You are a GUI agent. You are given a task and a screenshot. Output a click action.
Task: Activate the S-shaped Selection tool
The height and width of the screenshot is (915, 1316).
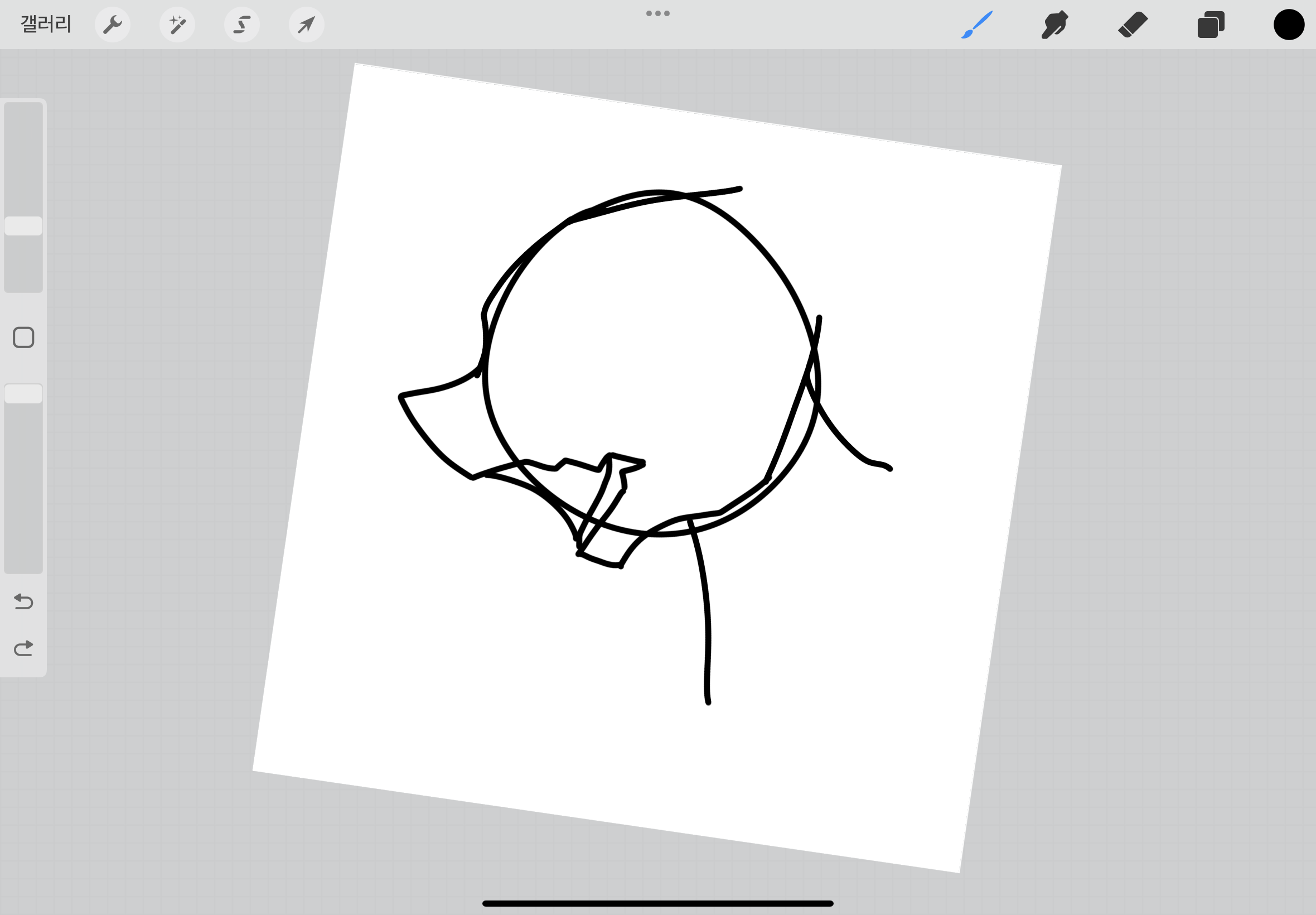pyautogui.click(x=242, y=25)
